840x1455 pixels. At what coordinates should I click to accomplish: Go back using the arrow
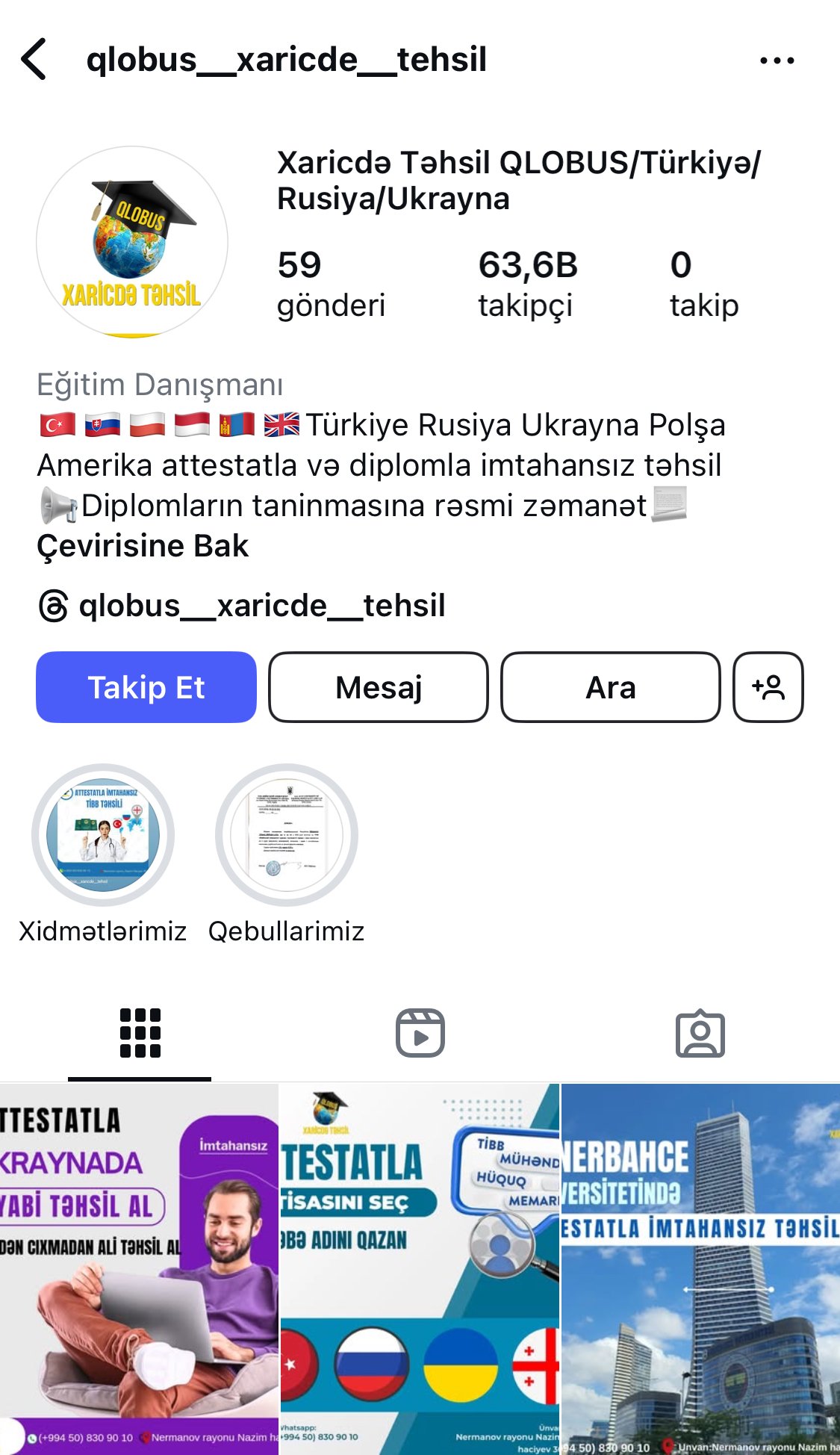click(34, 59)
